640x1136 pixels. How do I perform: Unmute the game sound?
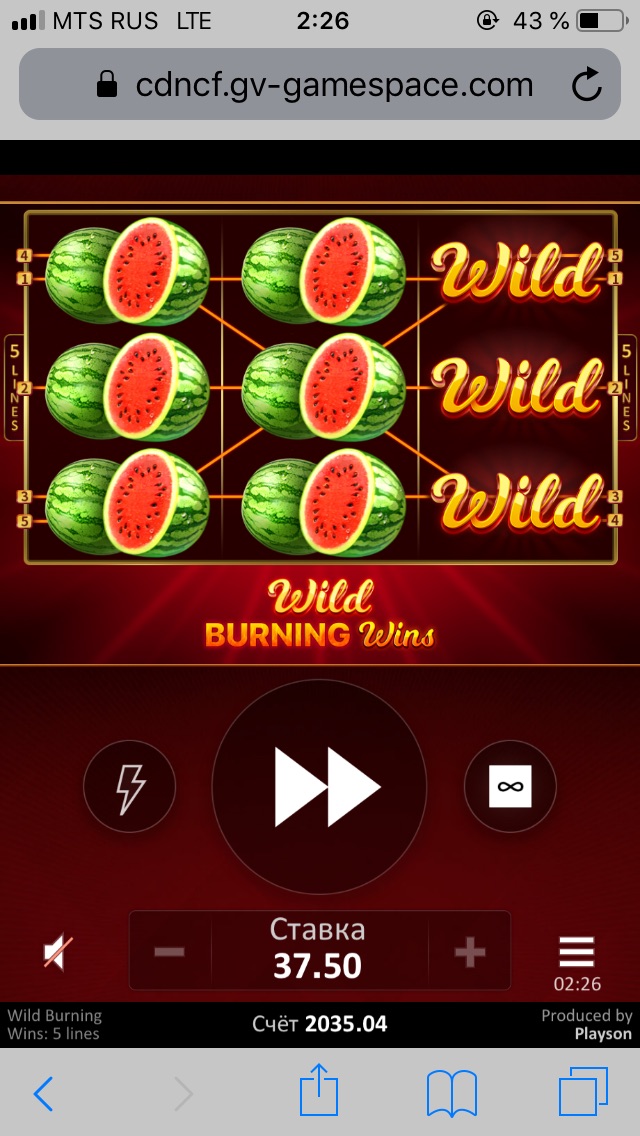tap(57, 952)
